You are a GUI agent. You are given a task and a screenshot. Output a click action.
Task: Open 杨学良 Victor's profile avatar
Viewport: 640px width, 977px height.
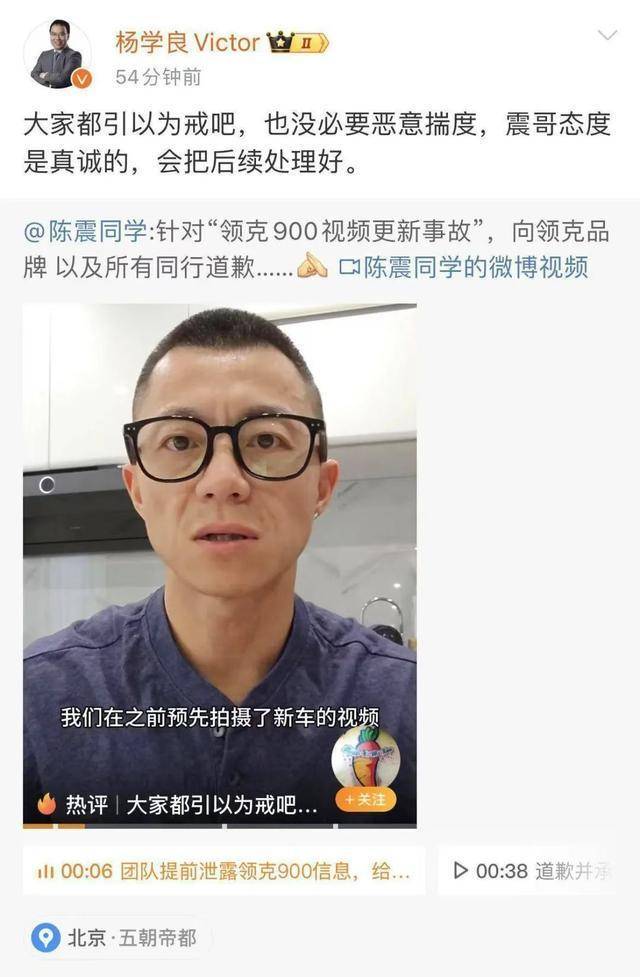pos(57,54)
